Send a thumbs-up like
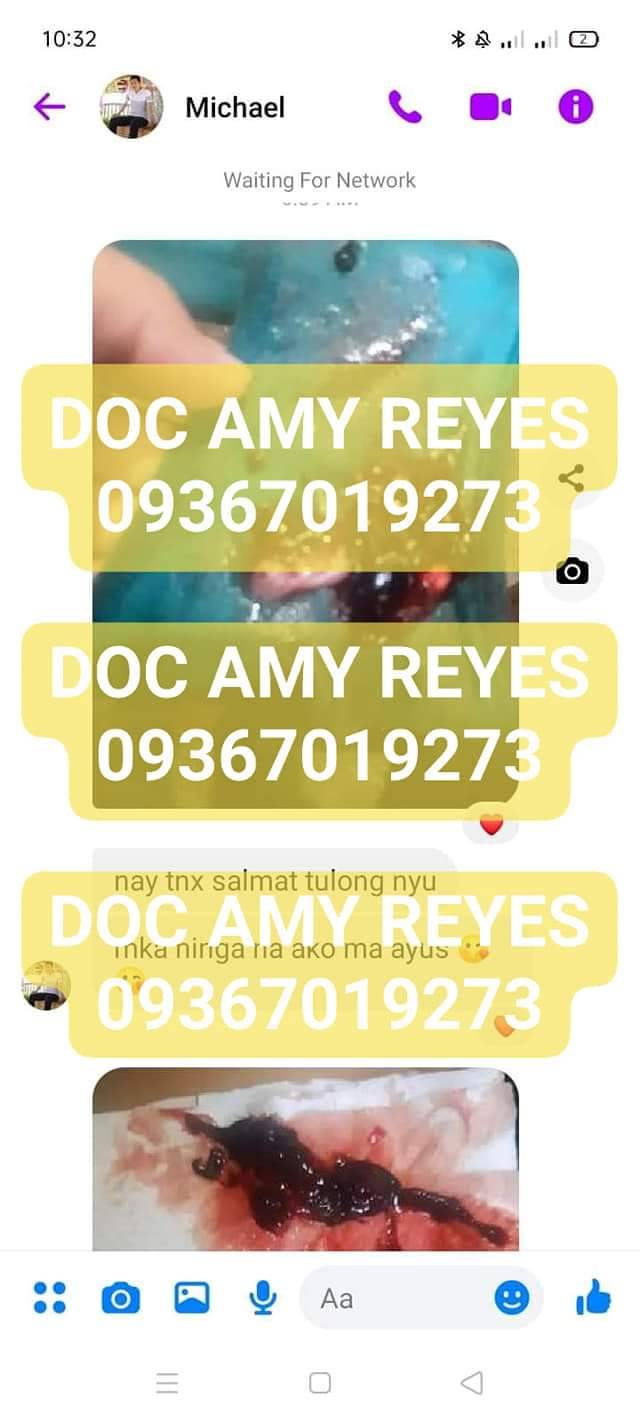The height and width of the screenshot is (1422, 640). point(593,1298)
